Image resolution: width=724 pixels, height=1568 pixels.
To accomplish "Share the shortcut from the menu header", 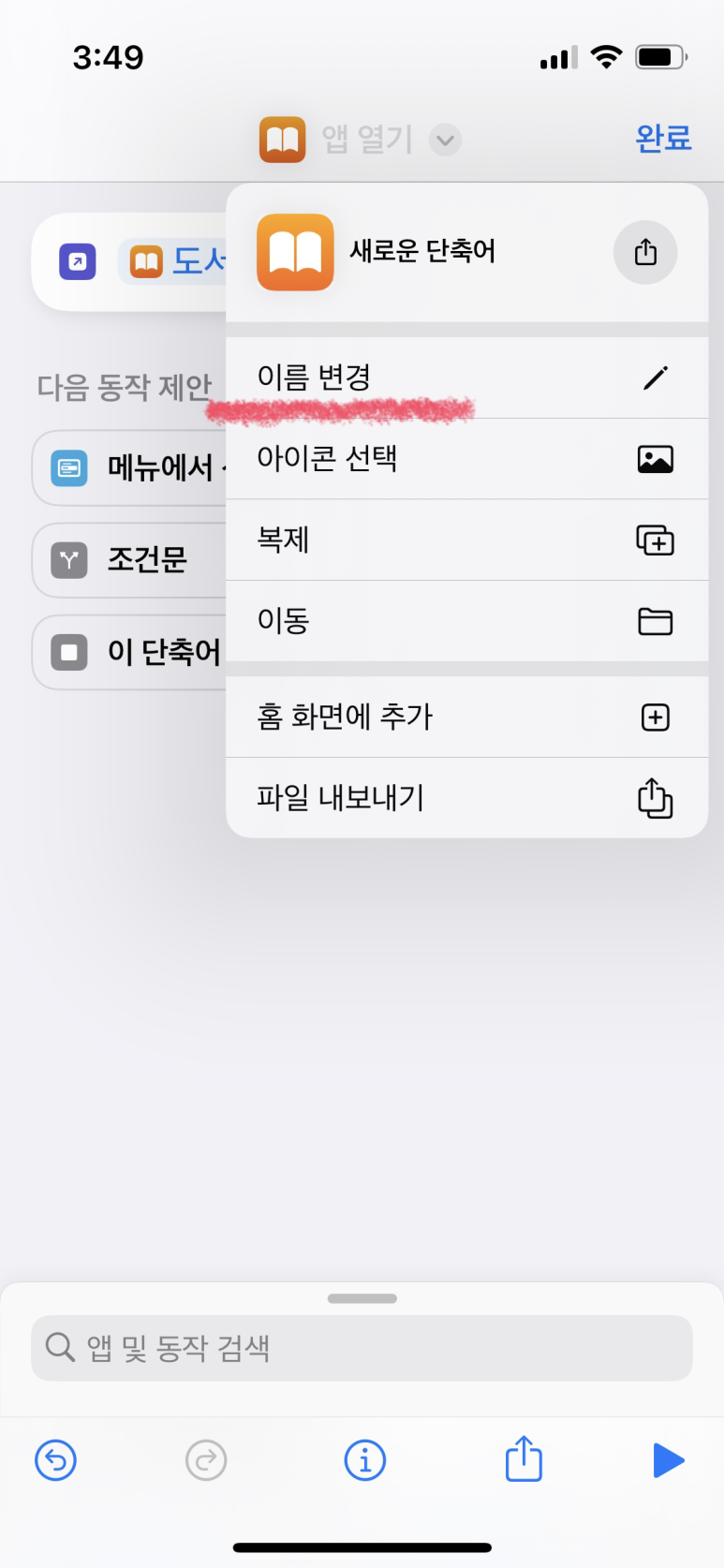I will tap(644, 252).
